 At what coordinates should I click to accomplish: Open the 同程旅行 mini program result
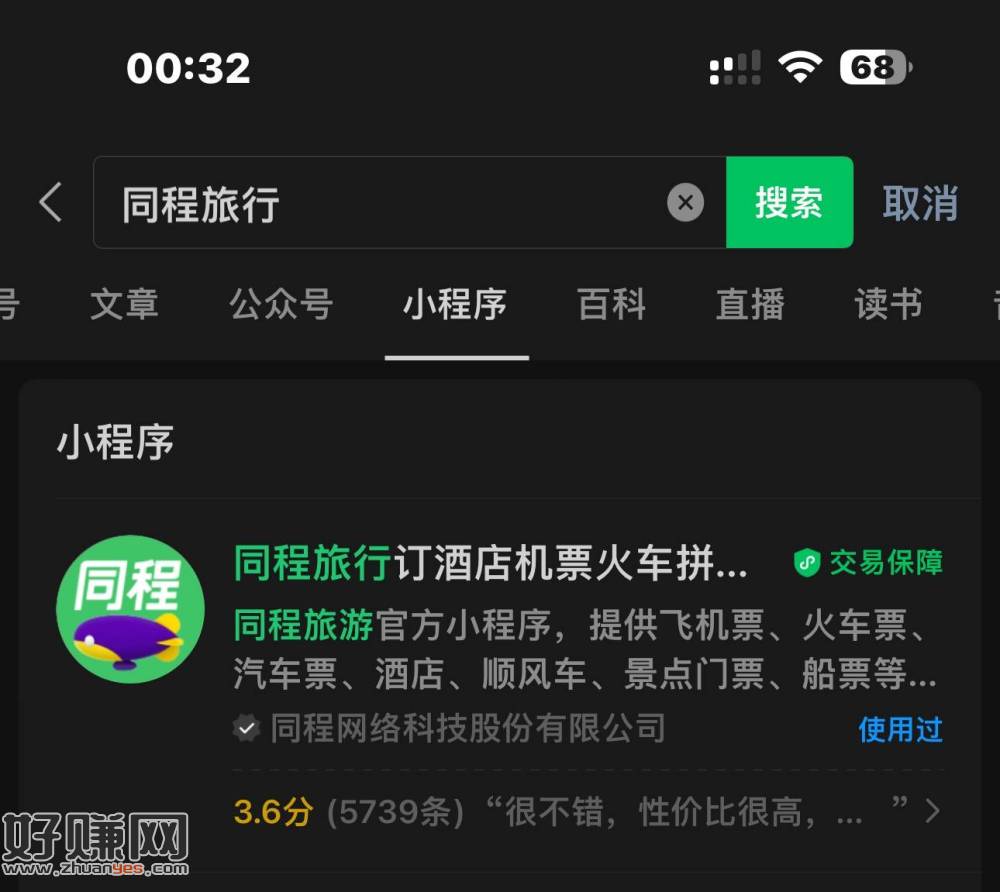(490, 566)
